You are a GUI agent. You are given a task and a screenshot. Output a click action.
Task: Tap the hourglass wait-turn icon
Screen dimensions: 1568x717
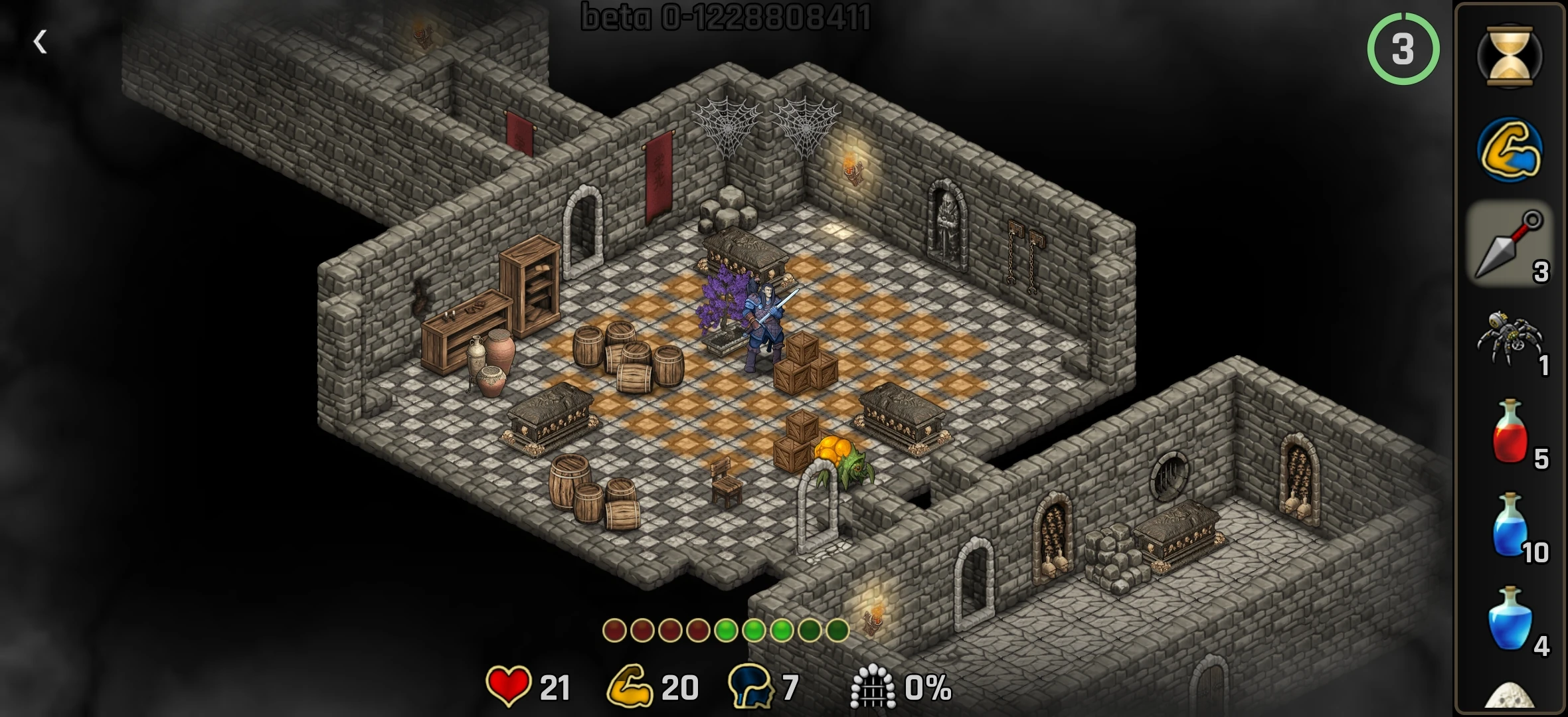point(1509,56)
